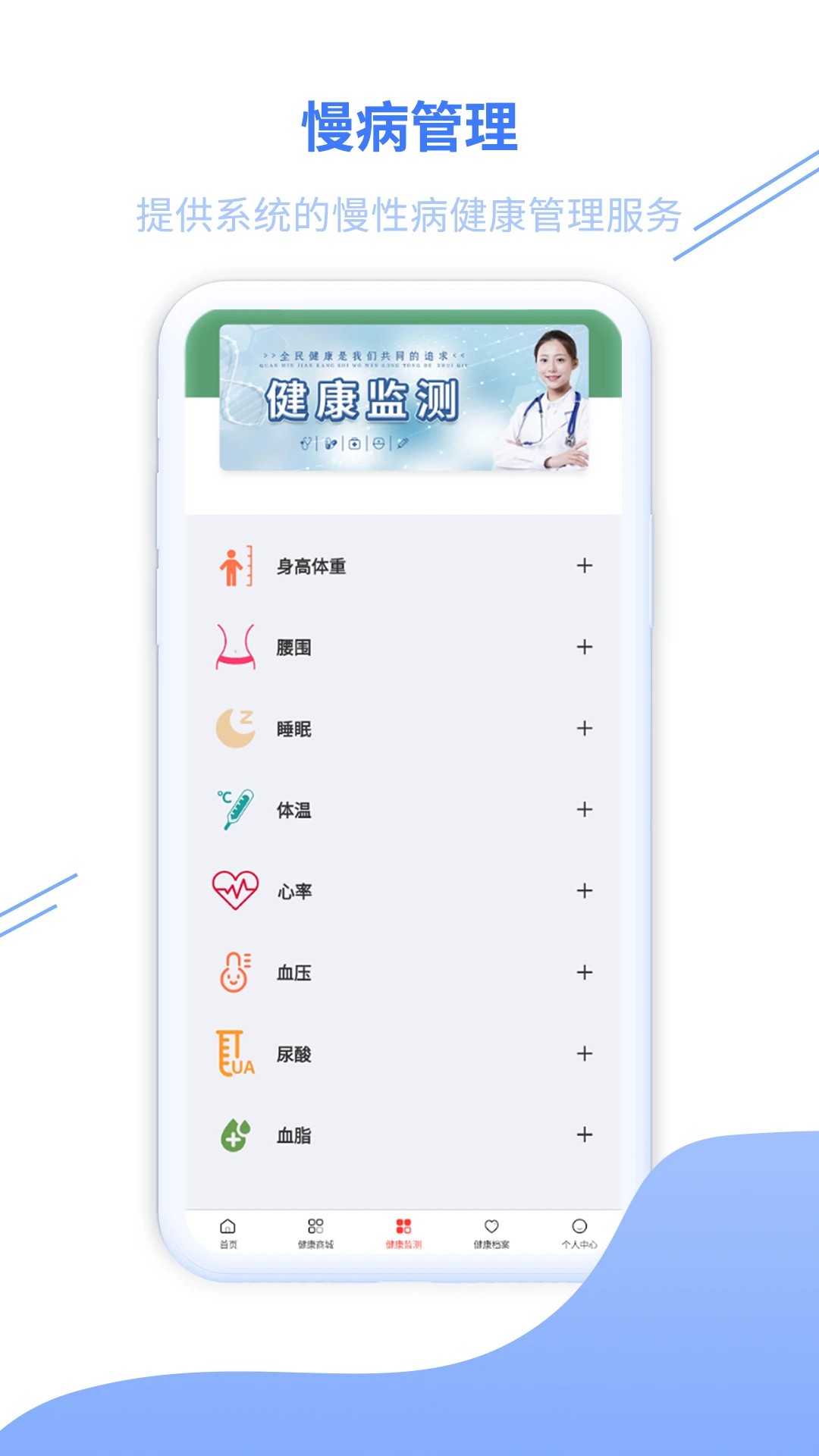Select the 身高体重 height-weight icon
Screen dimensions: 819x1456
[234, 566]
